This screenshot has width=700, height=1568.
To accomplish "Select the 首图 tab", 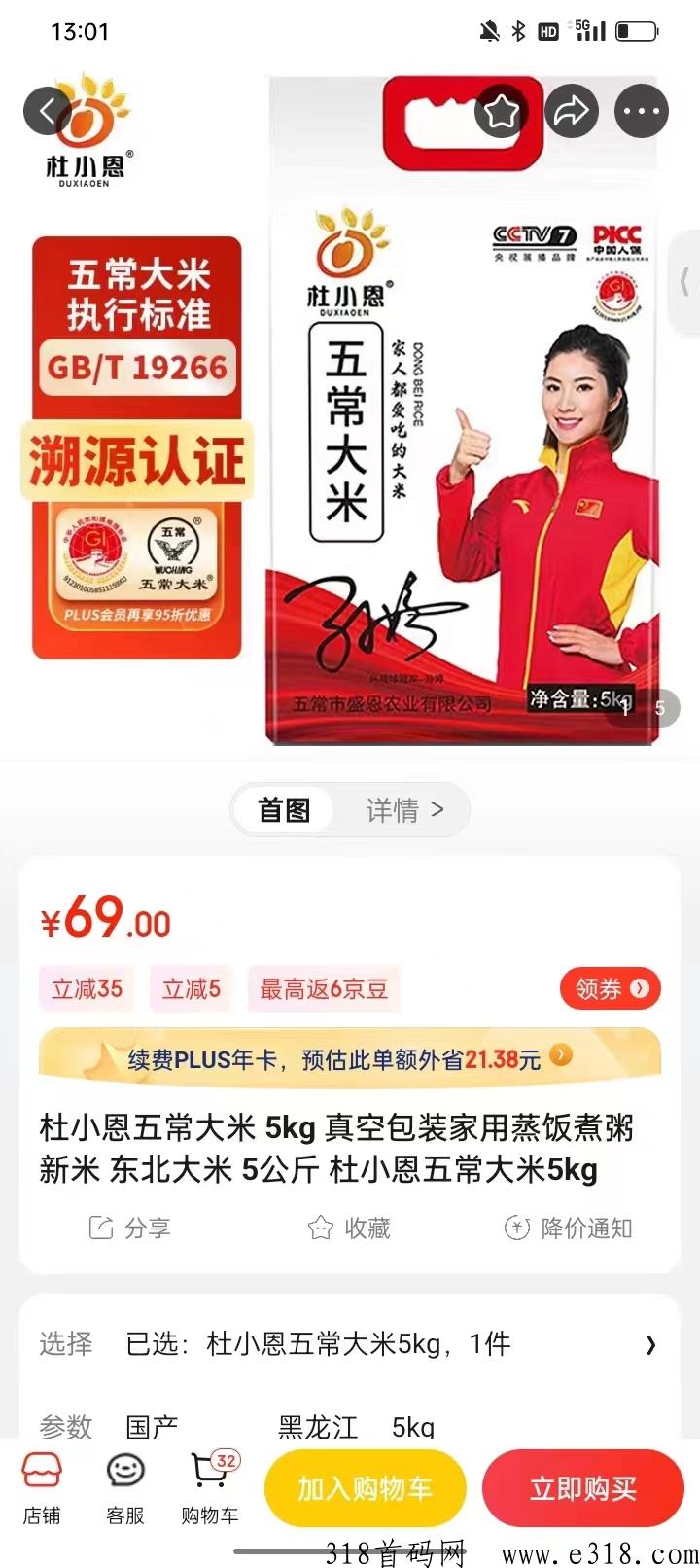I will tap(284, 809).
